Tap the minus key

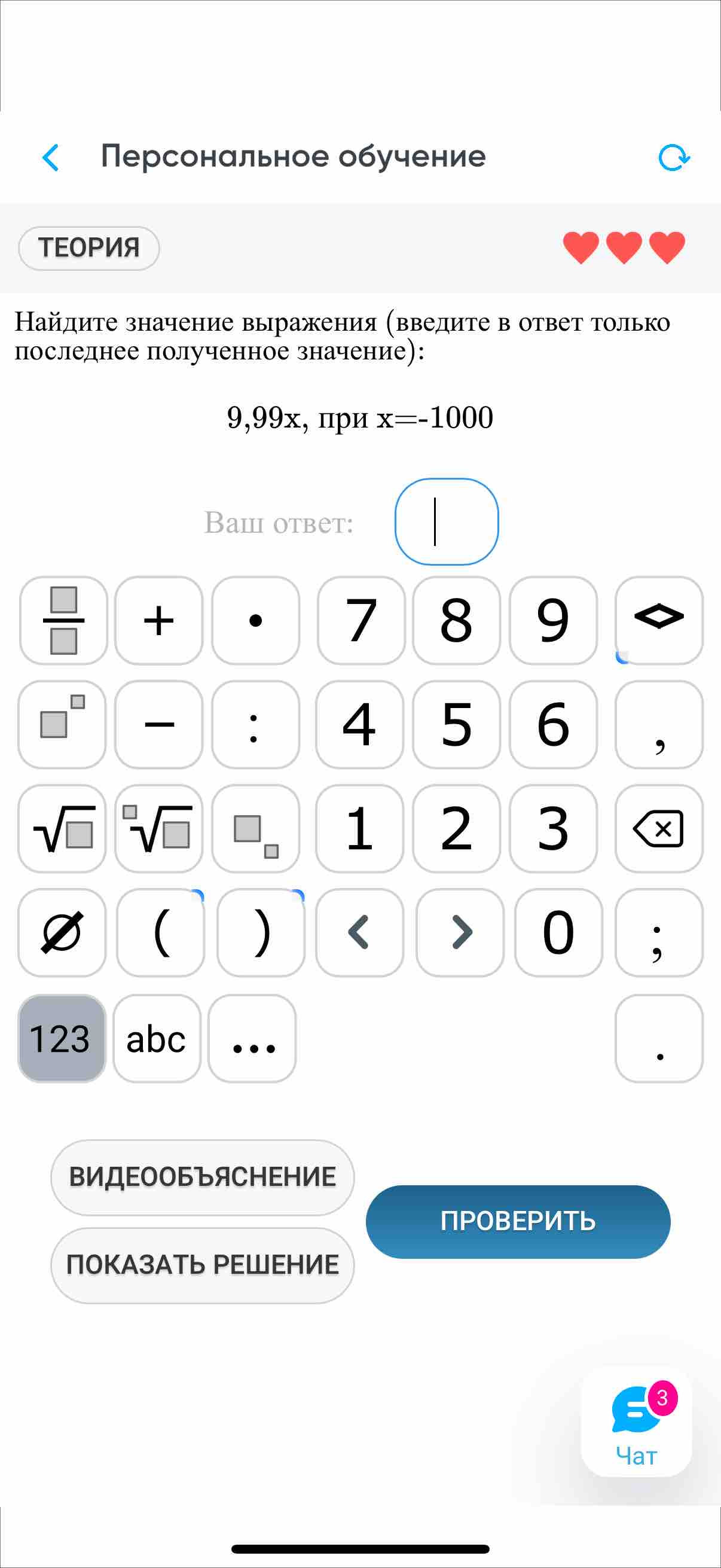pos(159,724)
